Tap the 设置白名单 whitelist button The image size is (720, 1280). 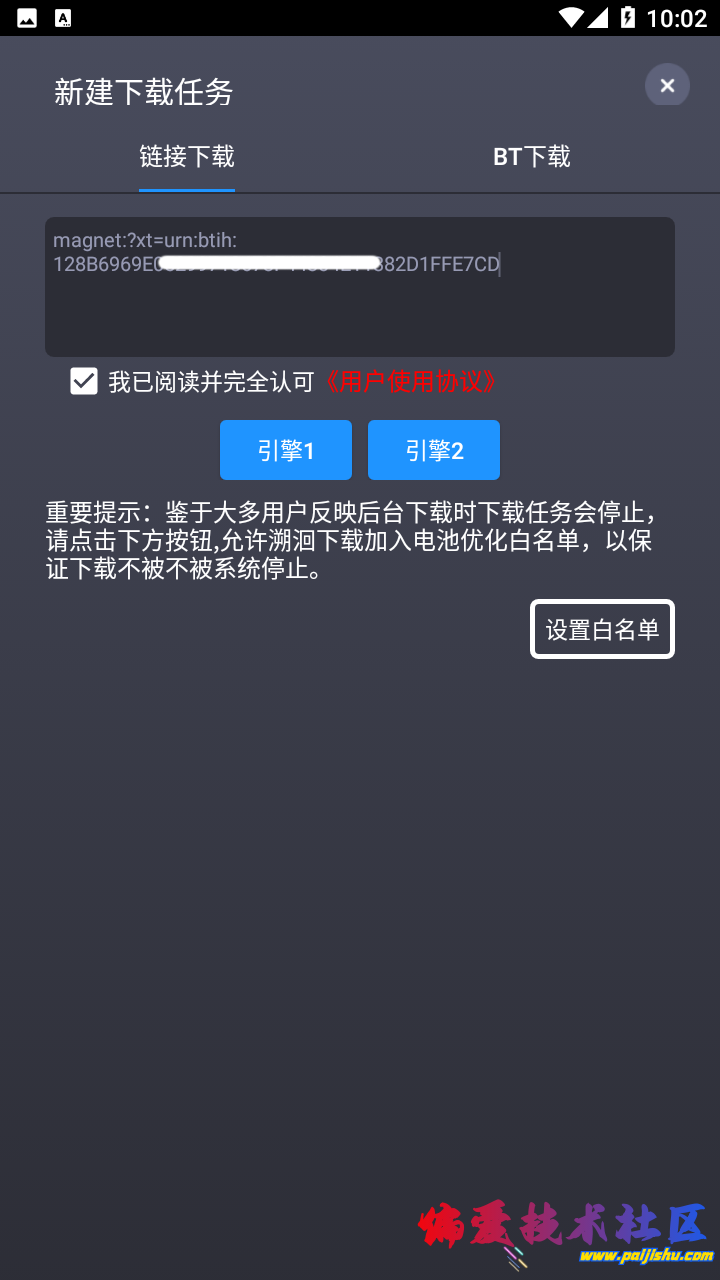(602, 629)
